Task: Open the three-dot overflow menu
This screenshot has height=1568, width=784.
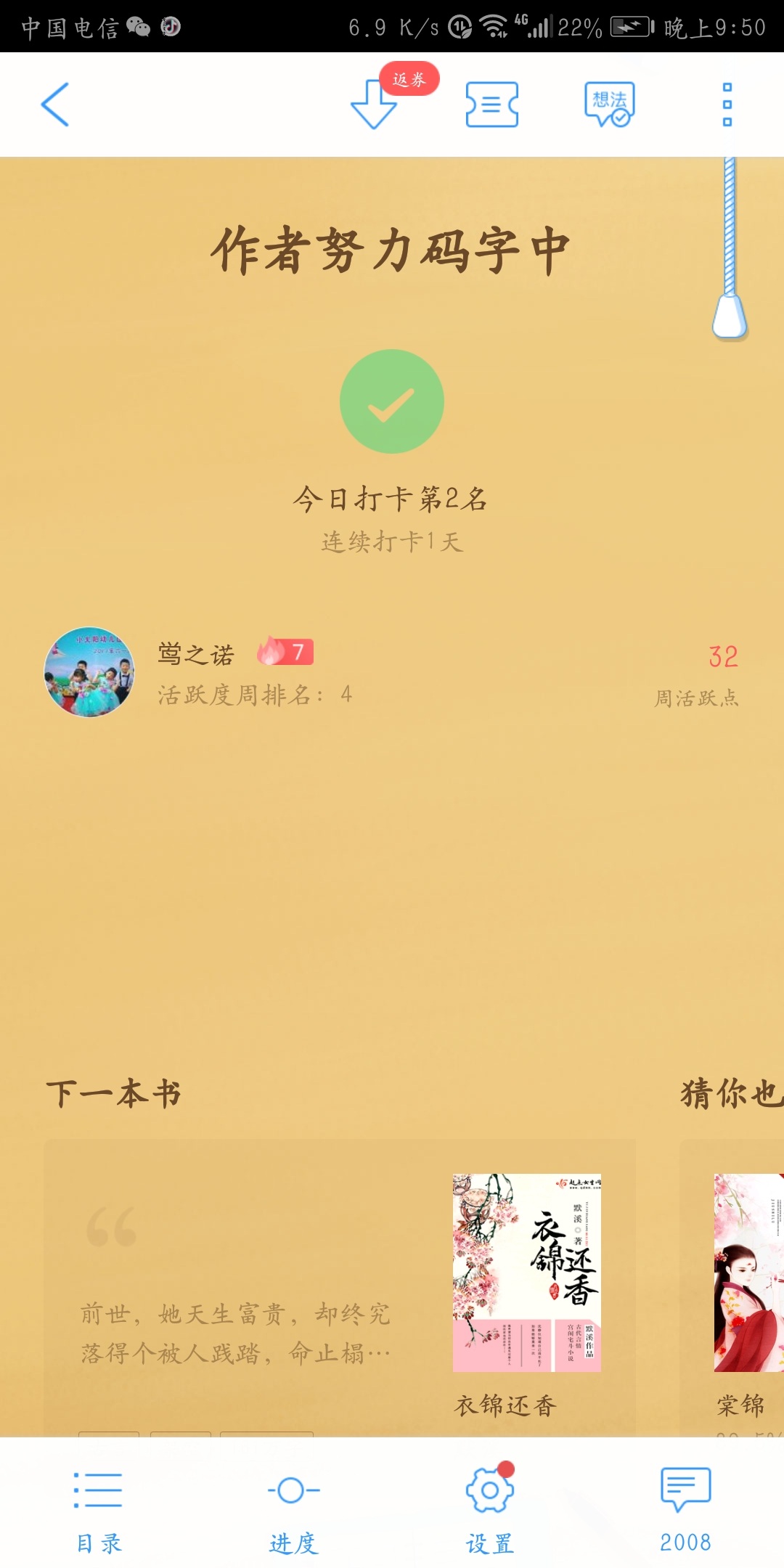Action: pos(727,105)
